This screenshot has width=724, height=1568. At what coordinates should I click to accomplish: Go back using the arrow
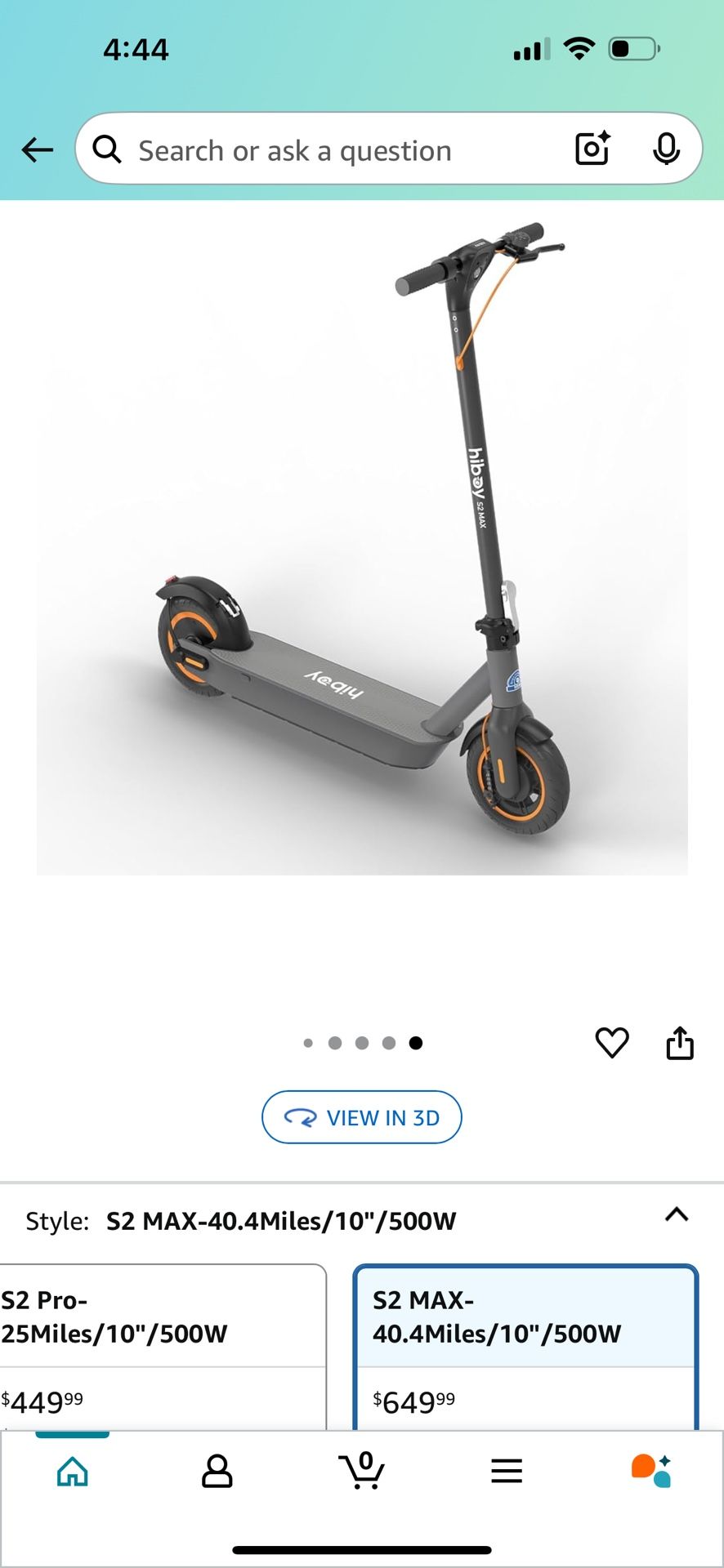(37, 149)
